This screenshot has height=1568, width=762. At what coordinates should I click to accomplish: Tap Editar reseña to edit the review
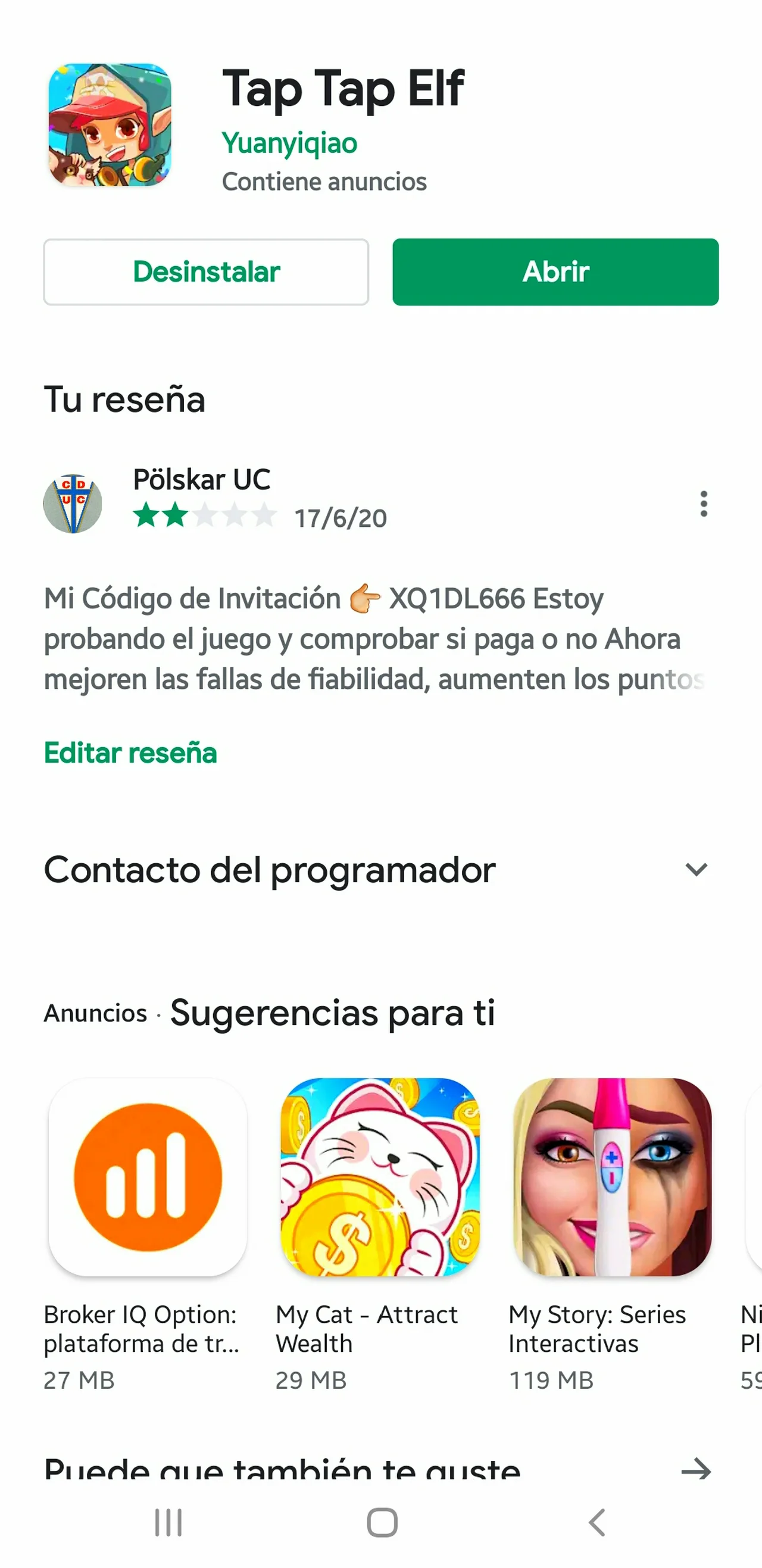(130, 753)
